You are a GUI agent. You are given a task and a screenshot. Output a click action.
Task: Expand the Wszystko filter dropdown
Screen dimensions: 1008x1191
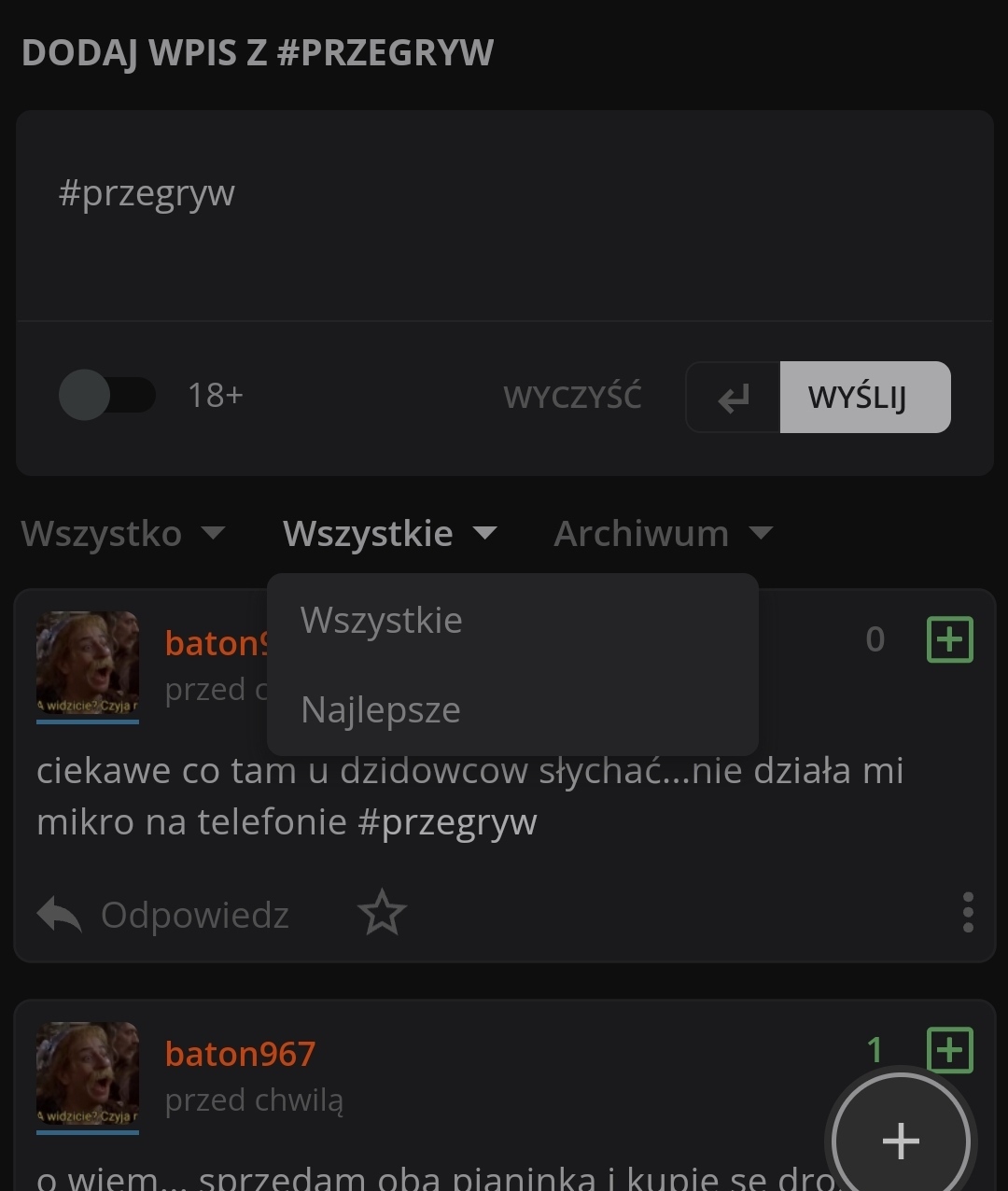pos(122,534)
